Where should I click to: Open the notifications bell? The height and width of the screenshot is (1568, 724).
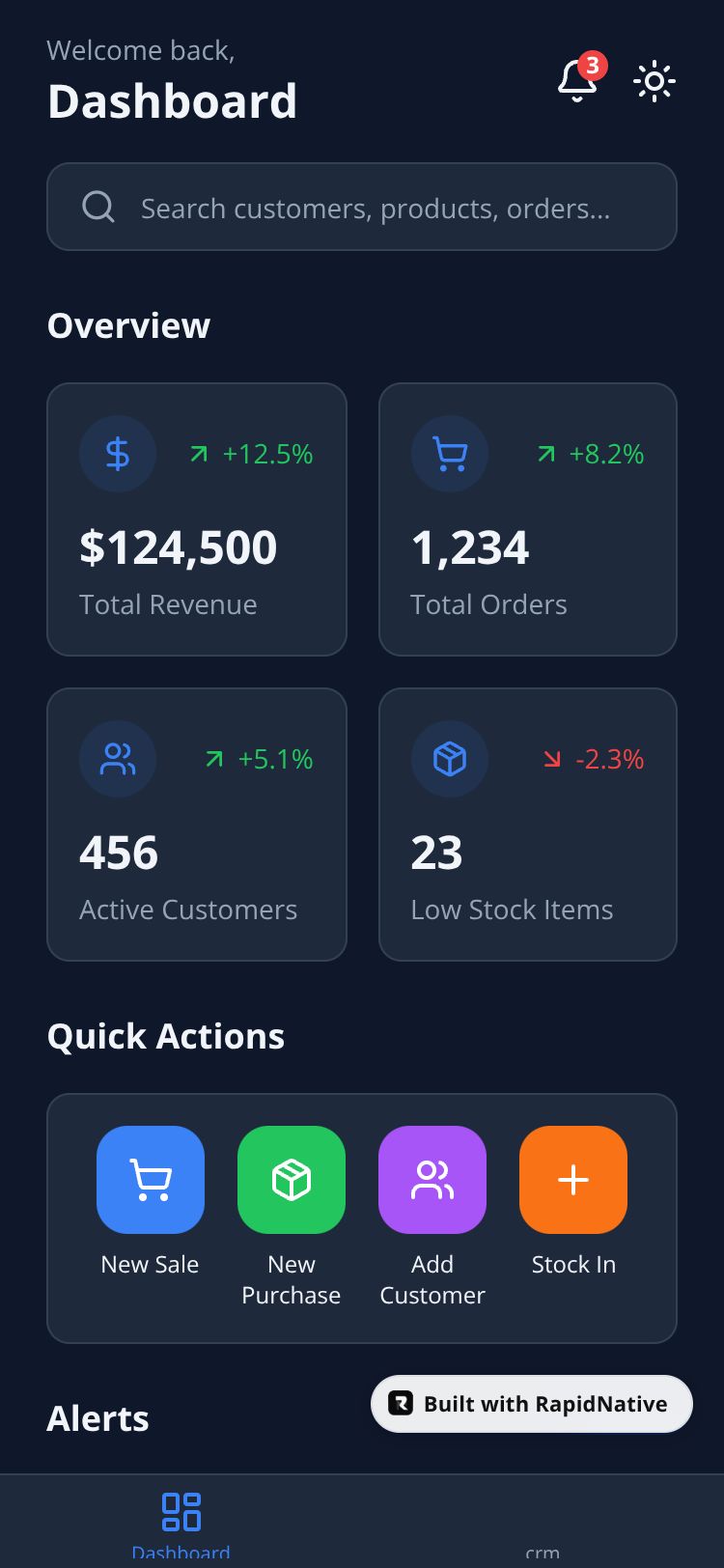point(577,81)
